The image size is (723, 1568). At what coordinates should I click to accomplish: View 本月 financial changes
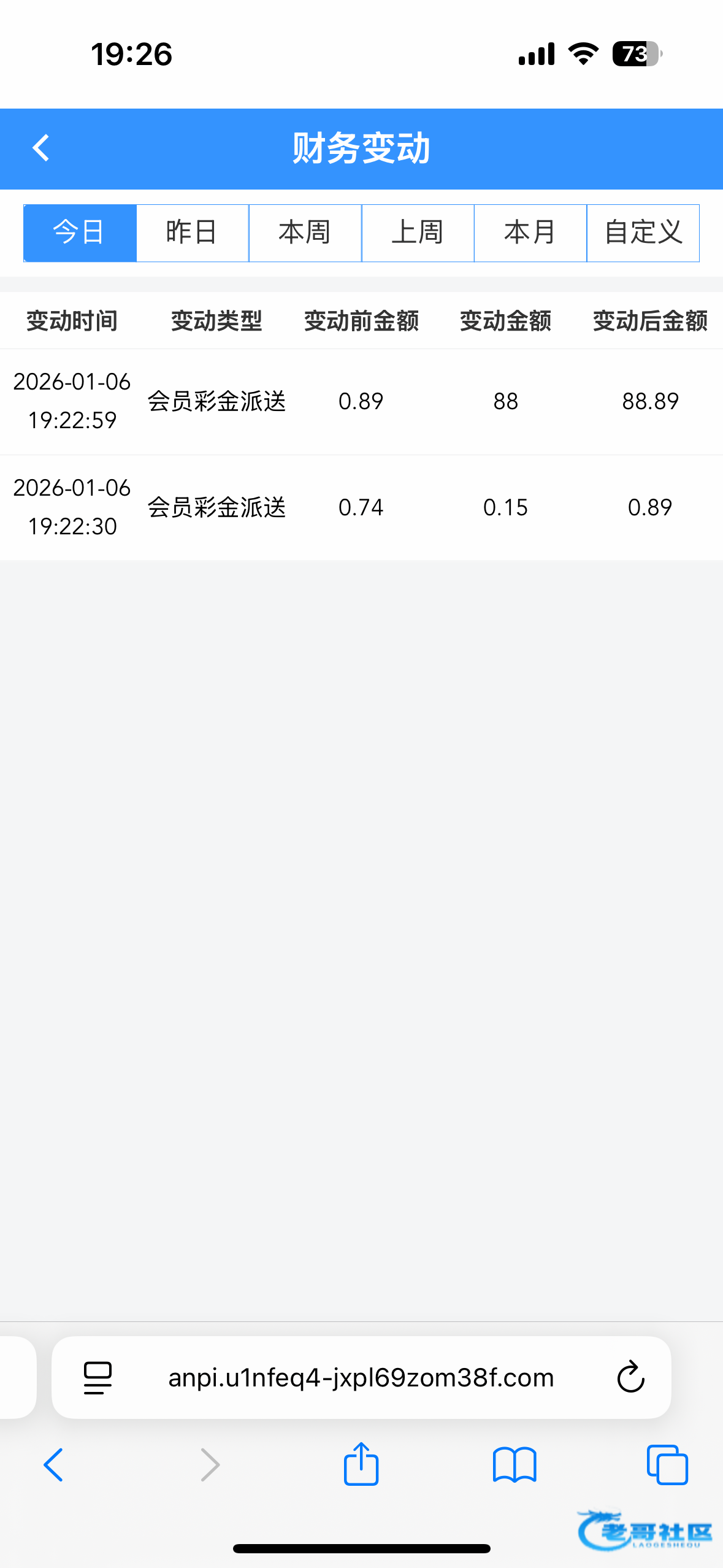[530, 233]
